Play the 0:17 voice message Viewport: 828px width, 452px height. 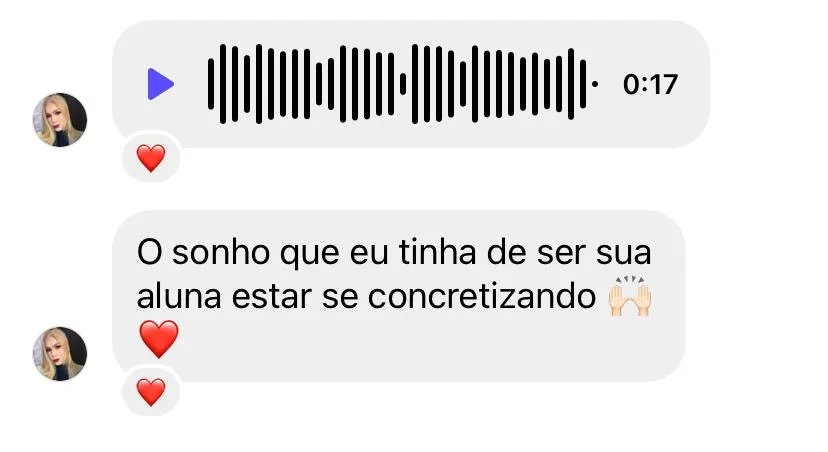(160, 84)
